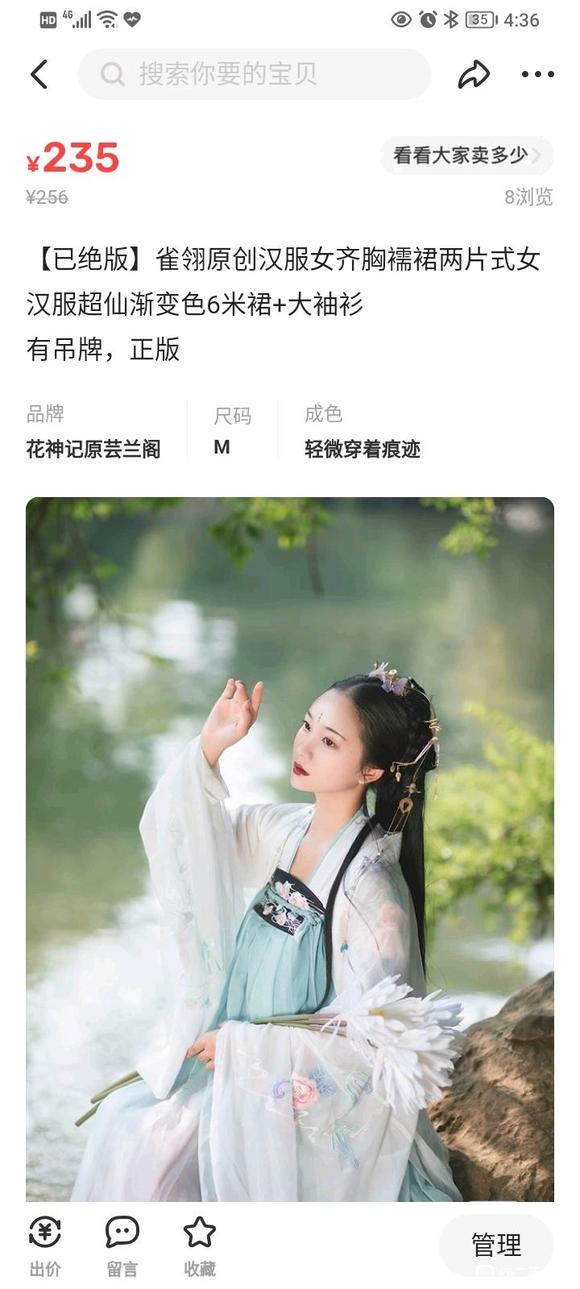Tap 出价 to make an offer
The width and height of the screenshot is (580, 1289).
pyautogui.click(x=45, y=1246)
